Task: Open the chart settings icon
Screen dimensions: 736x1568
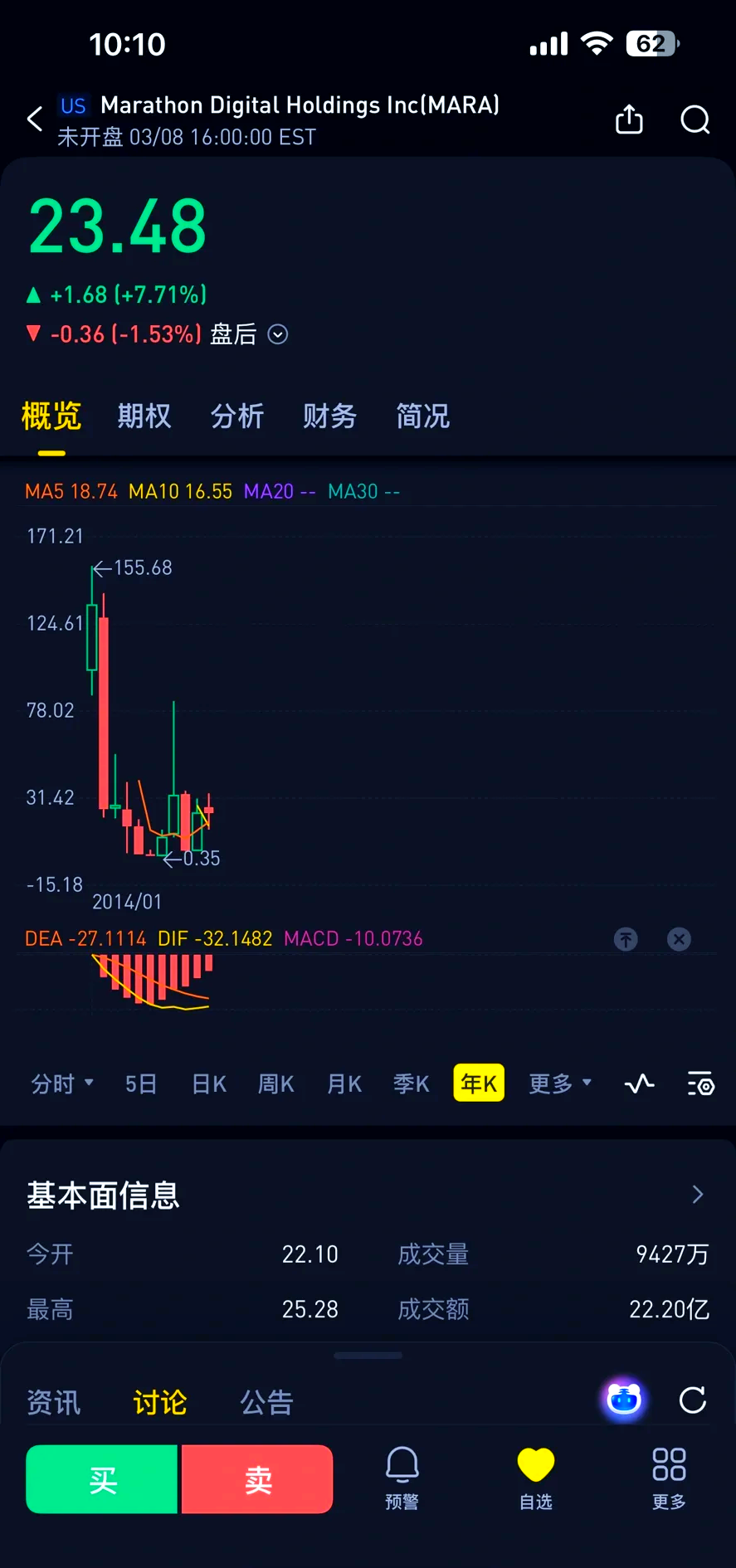Action: tap(699, 1083)
